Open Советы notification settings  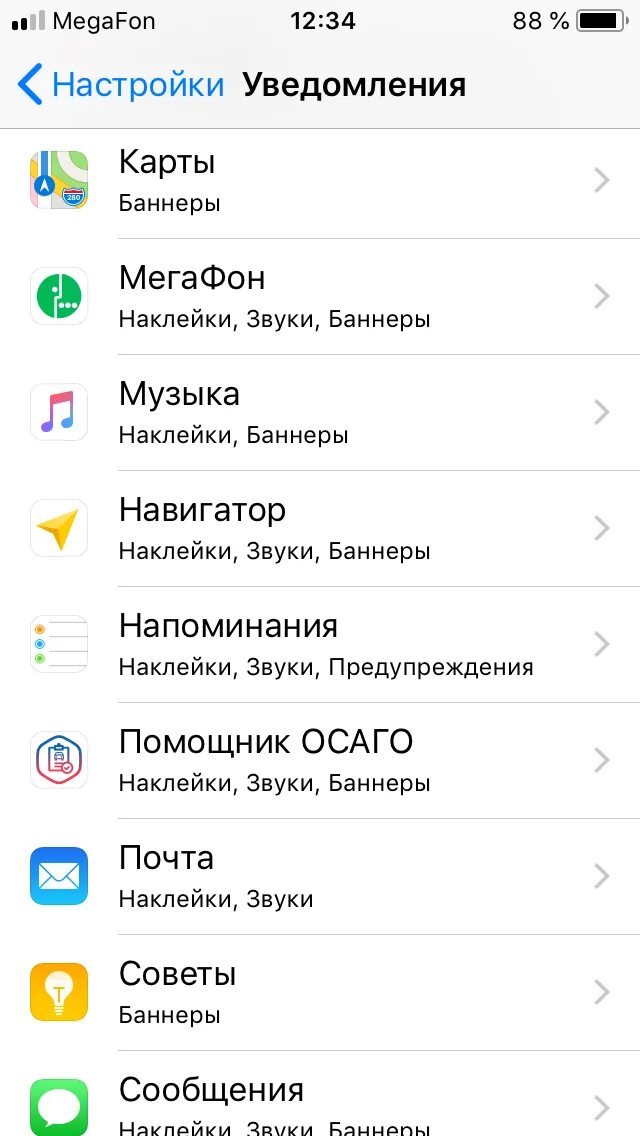click(320, 993)
